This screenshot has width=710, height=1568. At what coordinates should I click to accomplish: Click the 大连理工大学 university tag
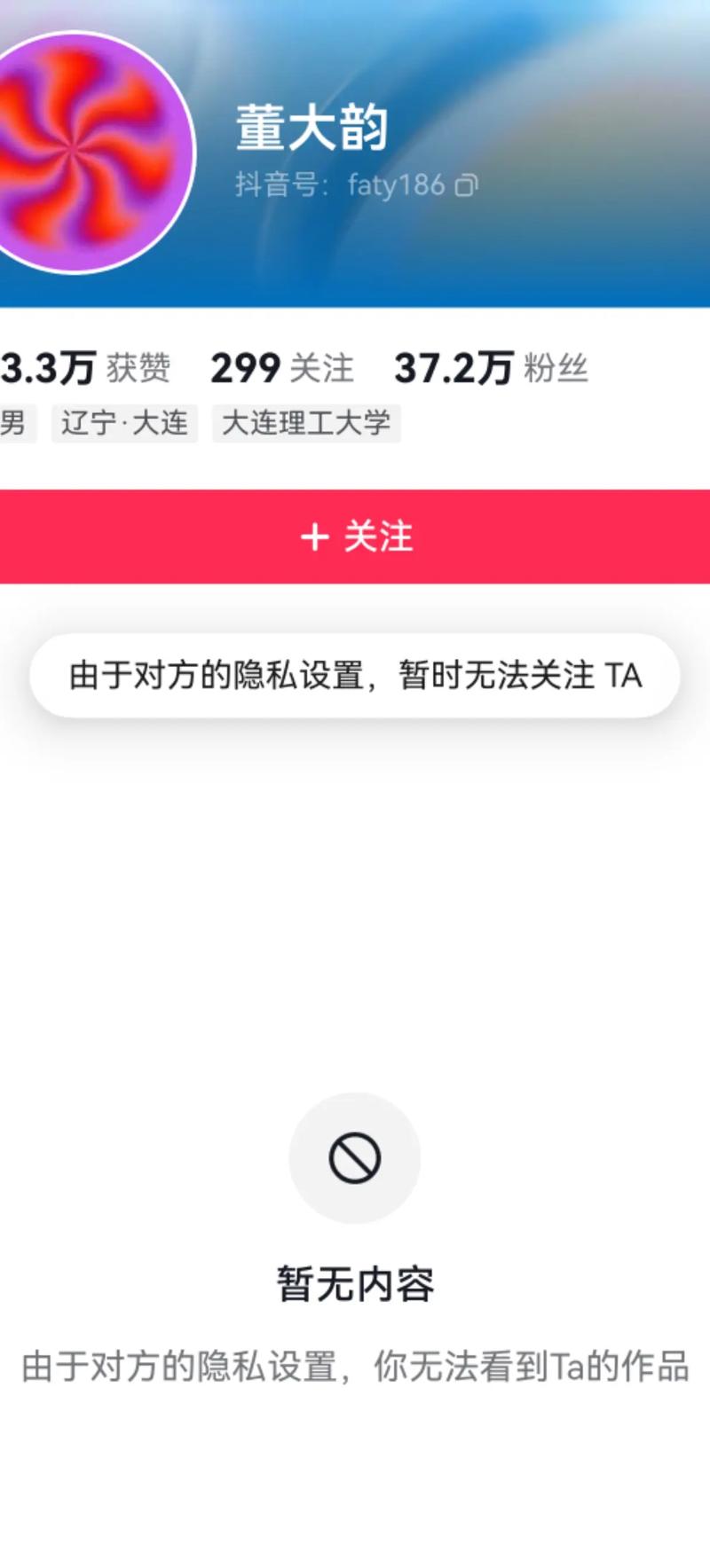306,424
